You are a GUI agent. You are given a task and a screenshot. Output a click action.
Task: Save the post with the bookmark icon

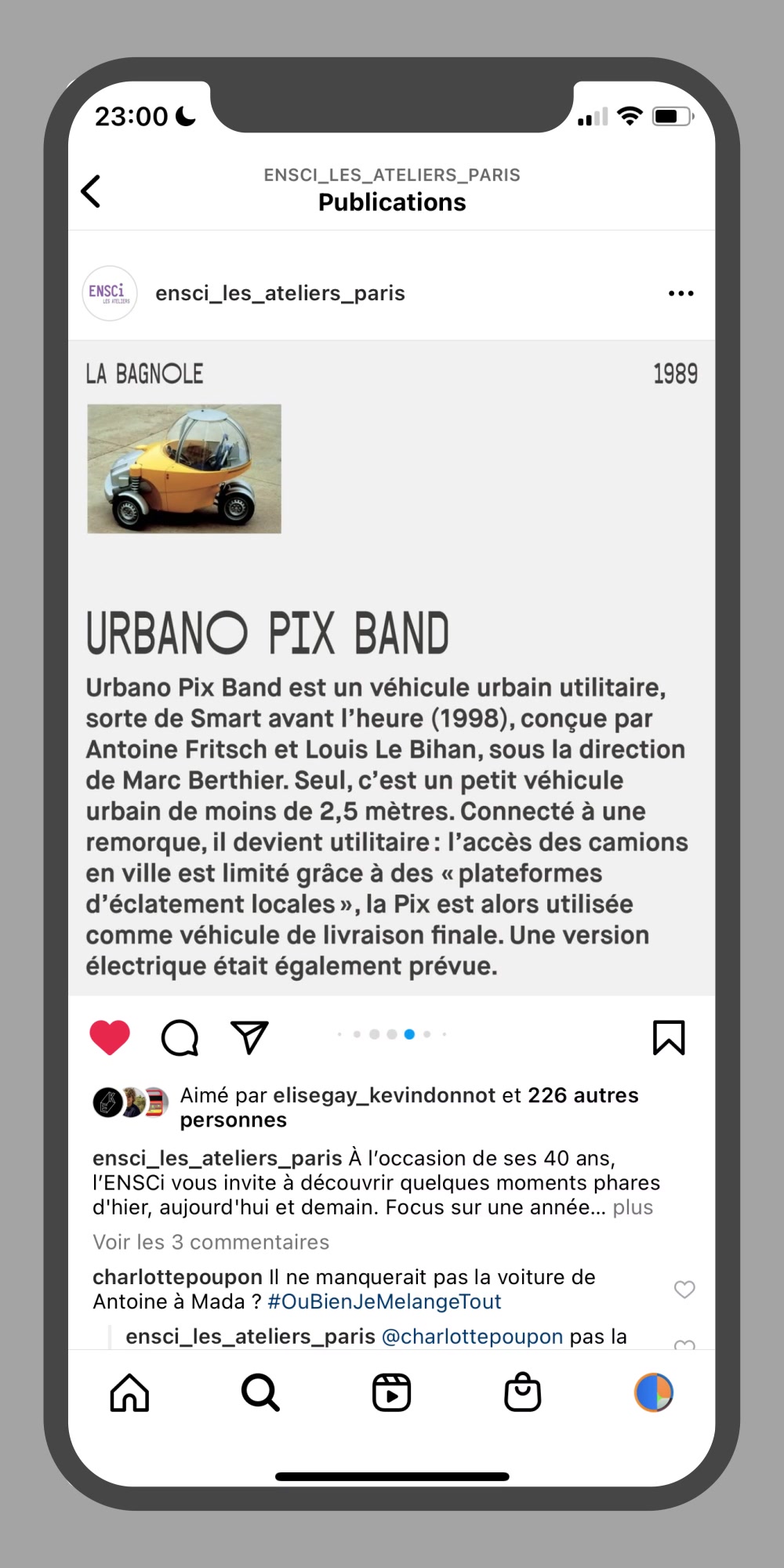coord(669,1037)
